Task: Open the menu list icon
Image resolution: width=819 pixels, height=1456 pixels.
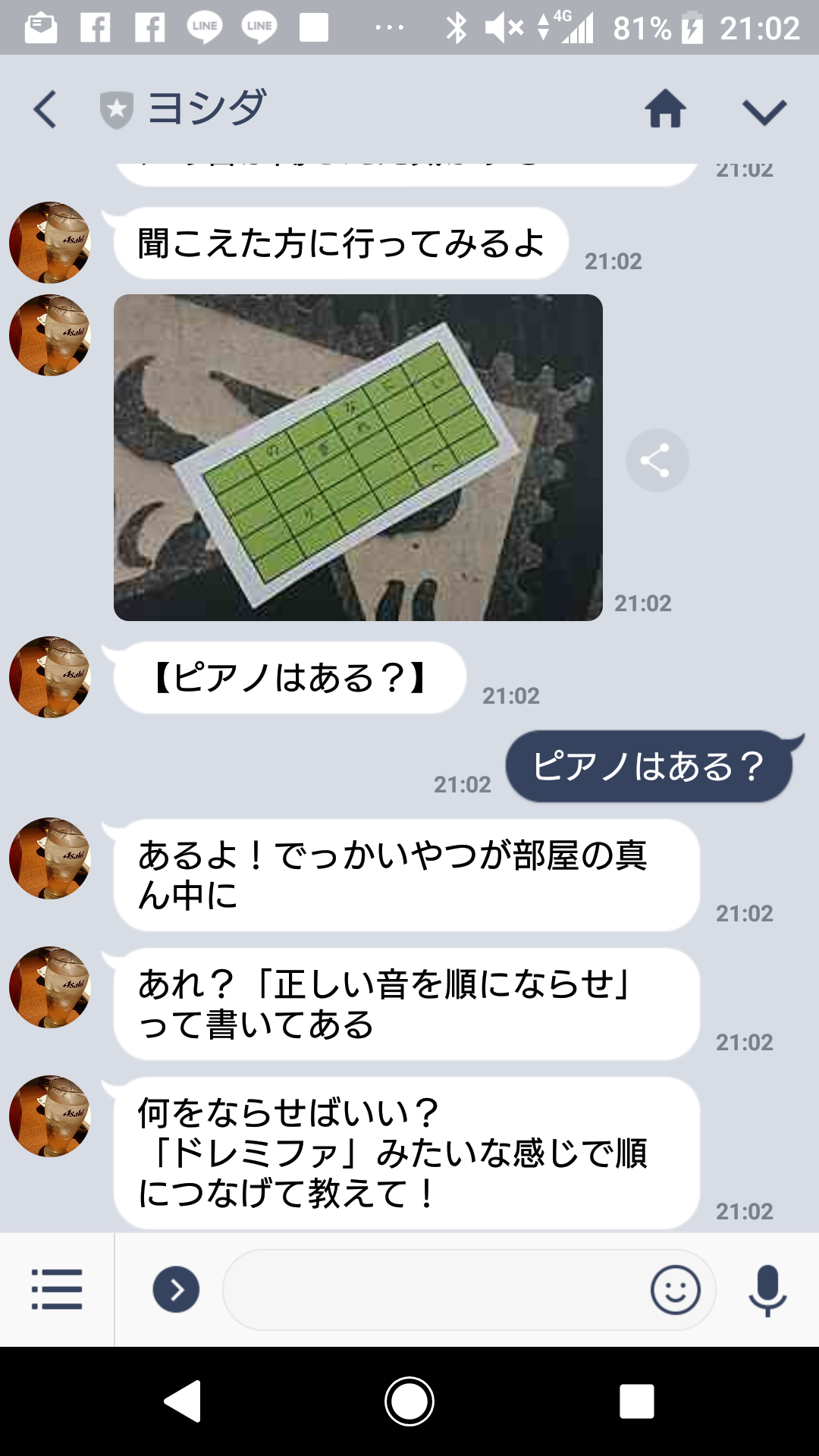Action: coord(57,1289)
